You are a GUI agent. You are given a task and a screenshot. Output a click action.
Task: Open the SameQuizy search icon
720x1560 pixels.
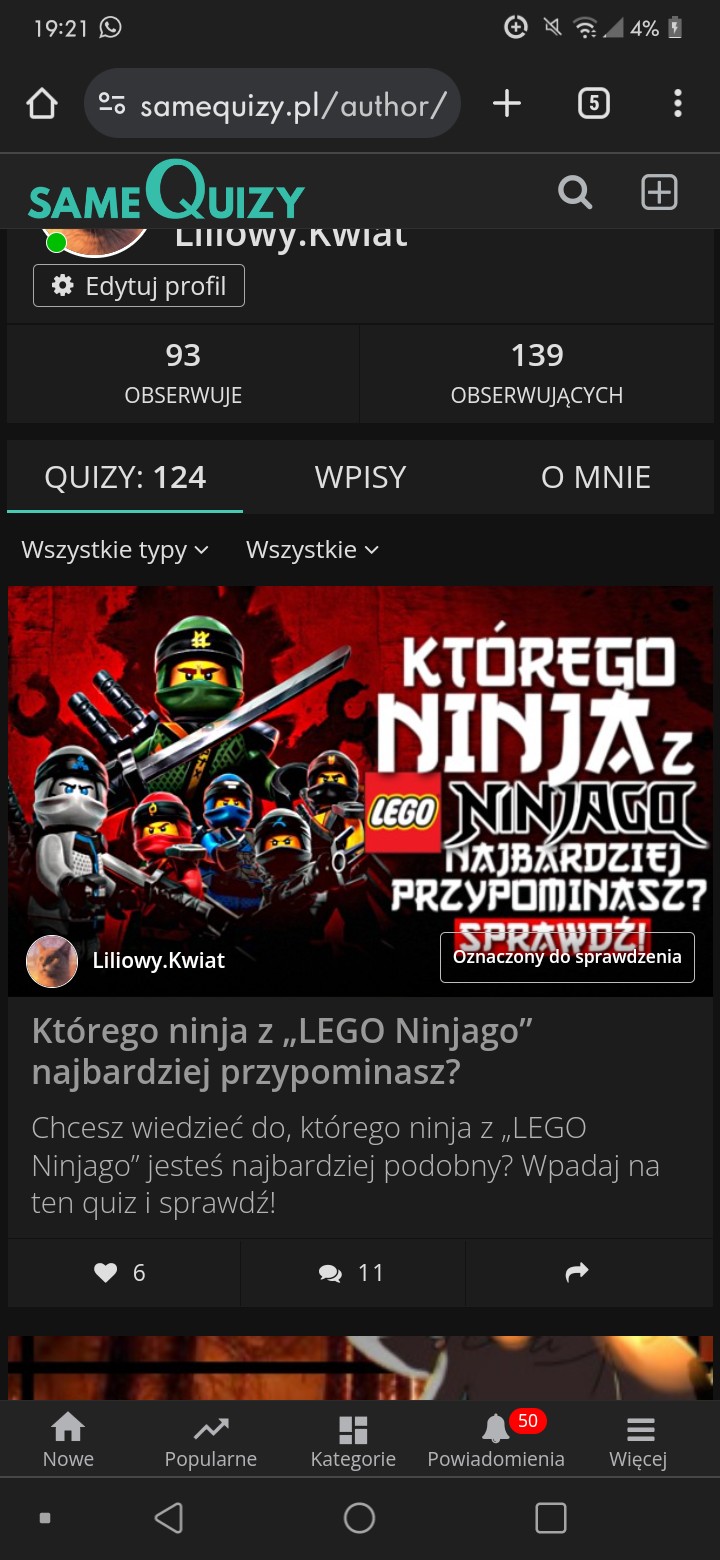point(575,192)
